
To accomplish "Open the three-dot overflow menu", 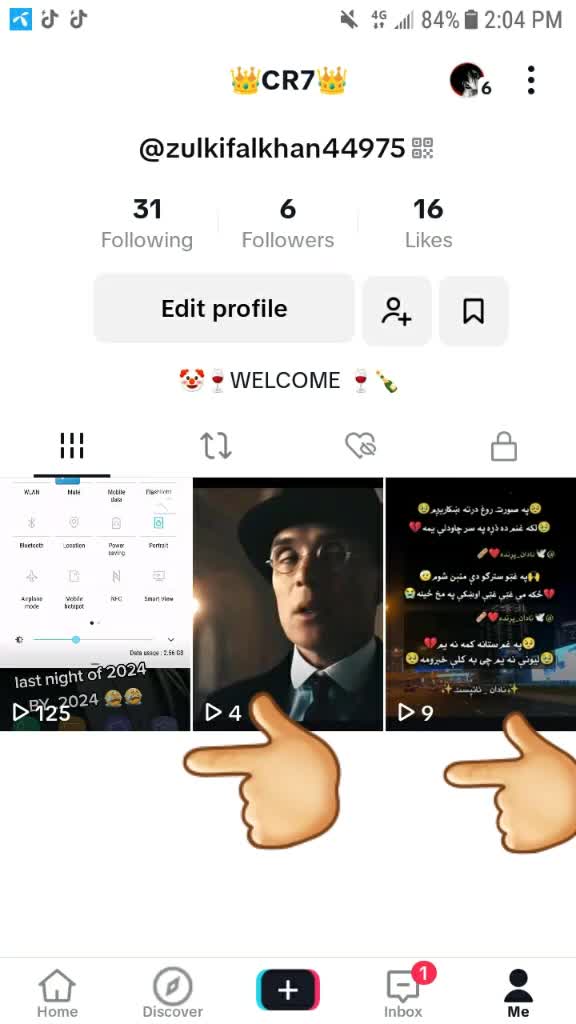I will point(531,80).
